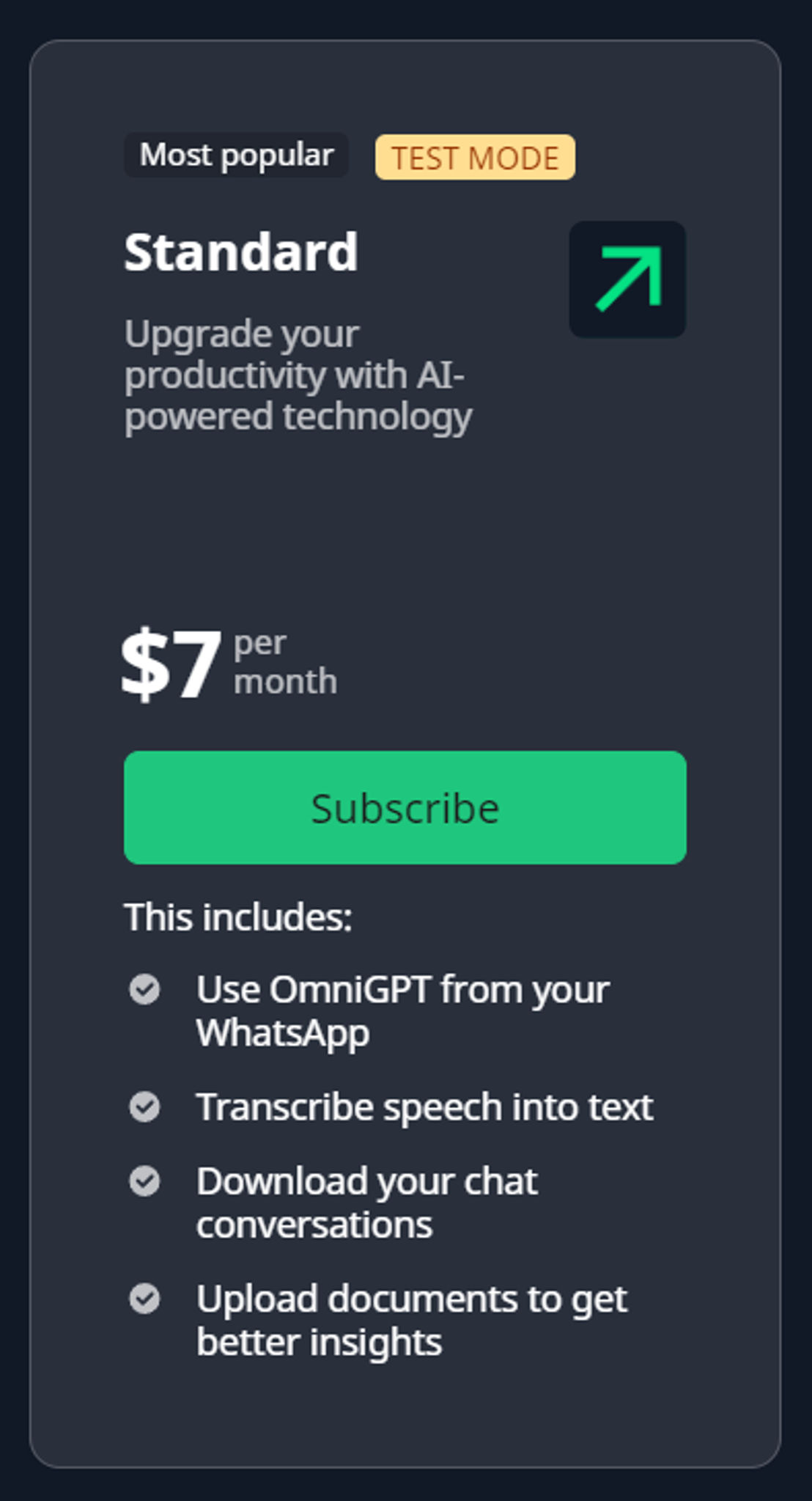812x1501 pixels.
Task: Click the '$7' price text
Action: 171,664
